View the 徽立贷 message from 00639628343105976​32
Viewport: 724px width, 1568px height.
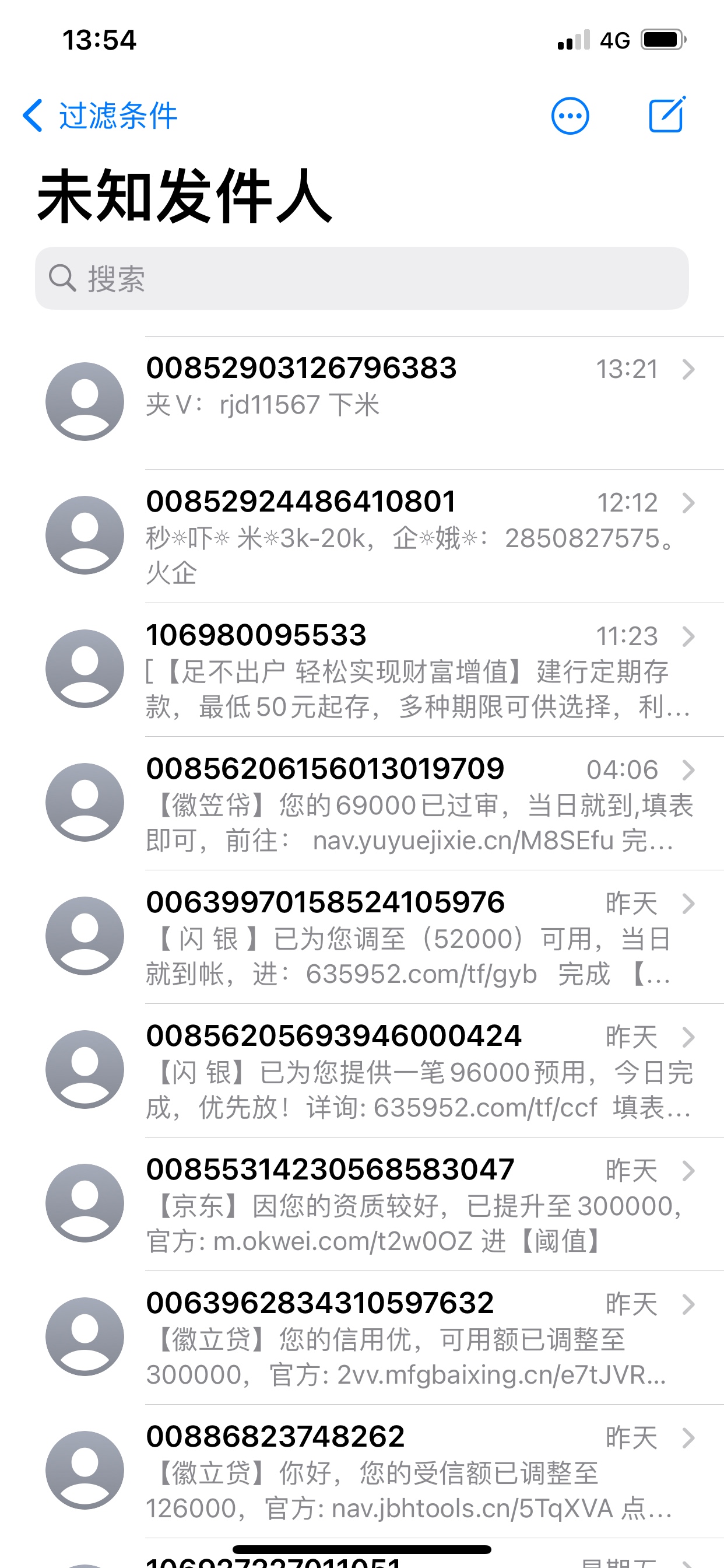362,1338
